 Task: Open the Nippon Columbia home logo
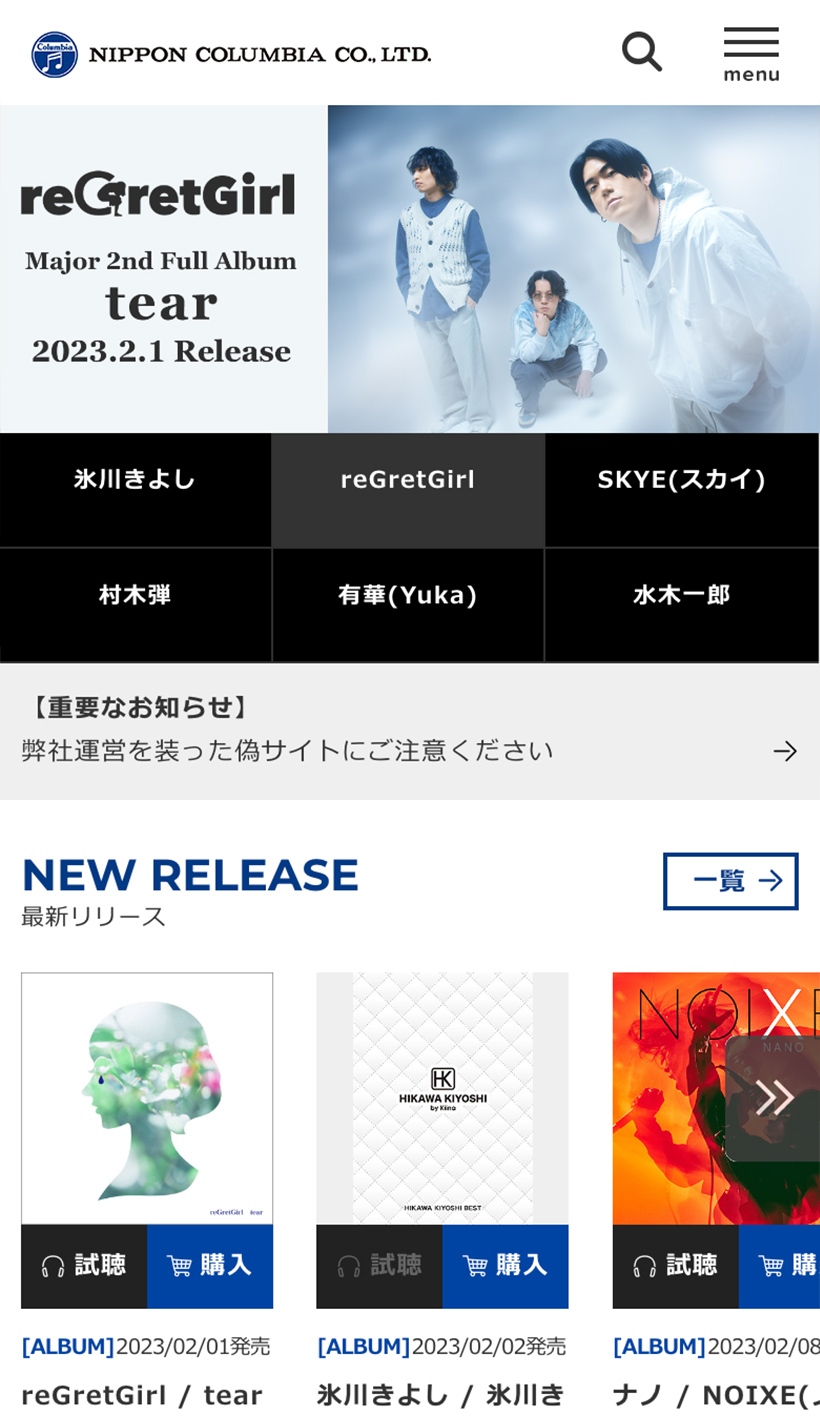pyautogui.click(x=231, y=54)
